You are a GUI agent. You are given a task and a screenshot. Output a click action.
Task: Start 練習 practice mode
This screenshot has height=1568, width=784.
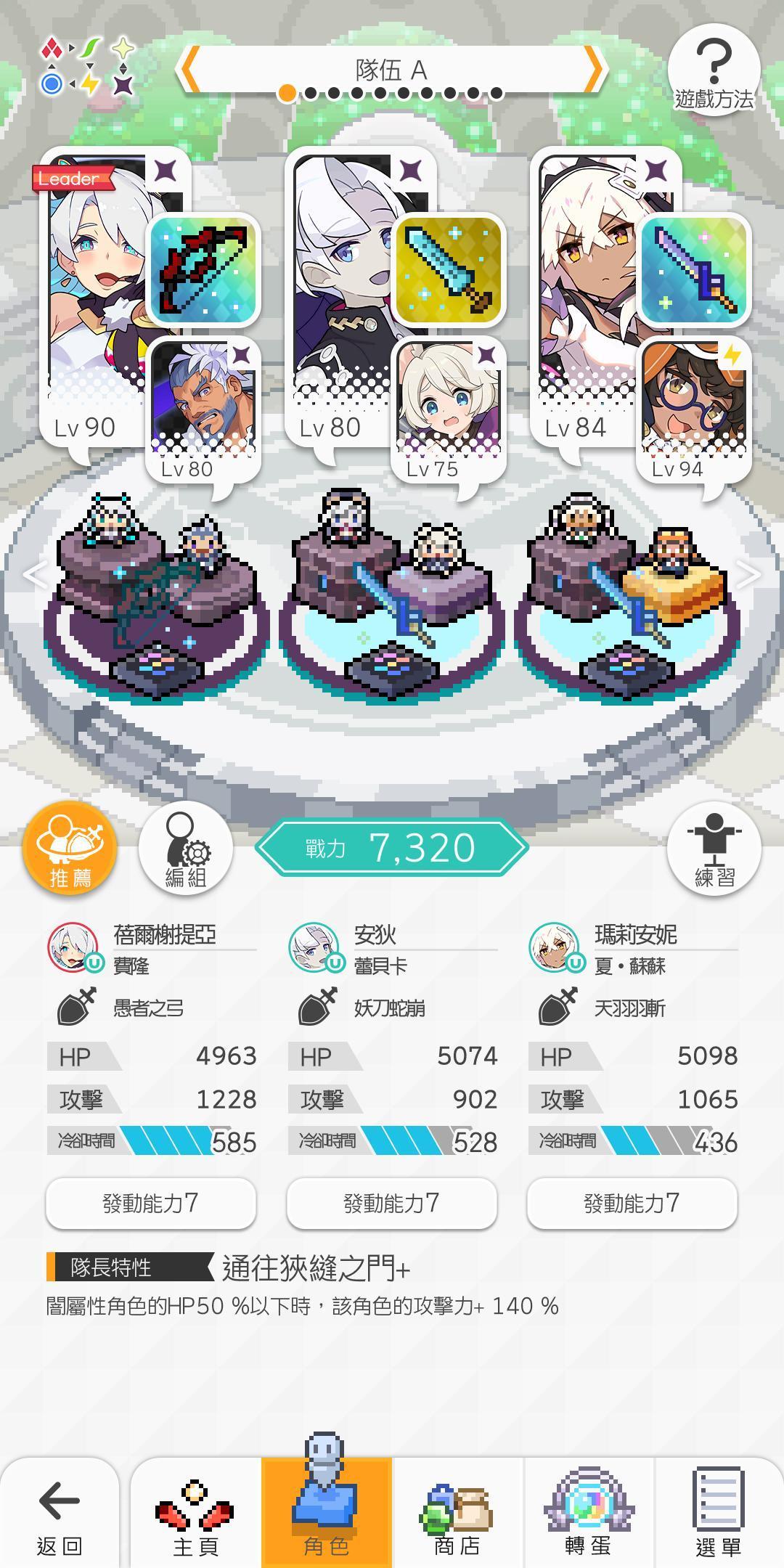click(x=714, y=848)
